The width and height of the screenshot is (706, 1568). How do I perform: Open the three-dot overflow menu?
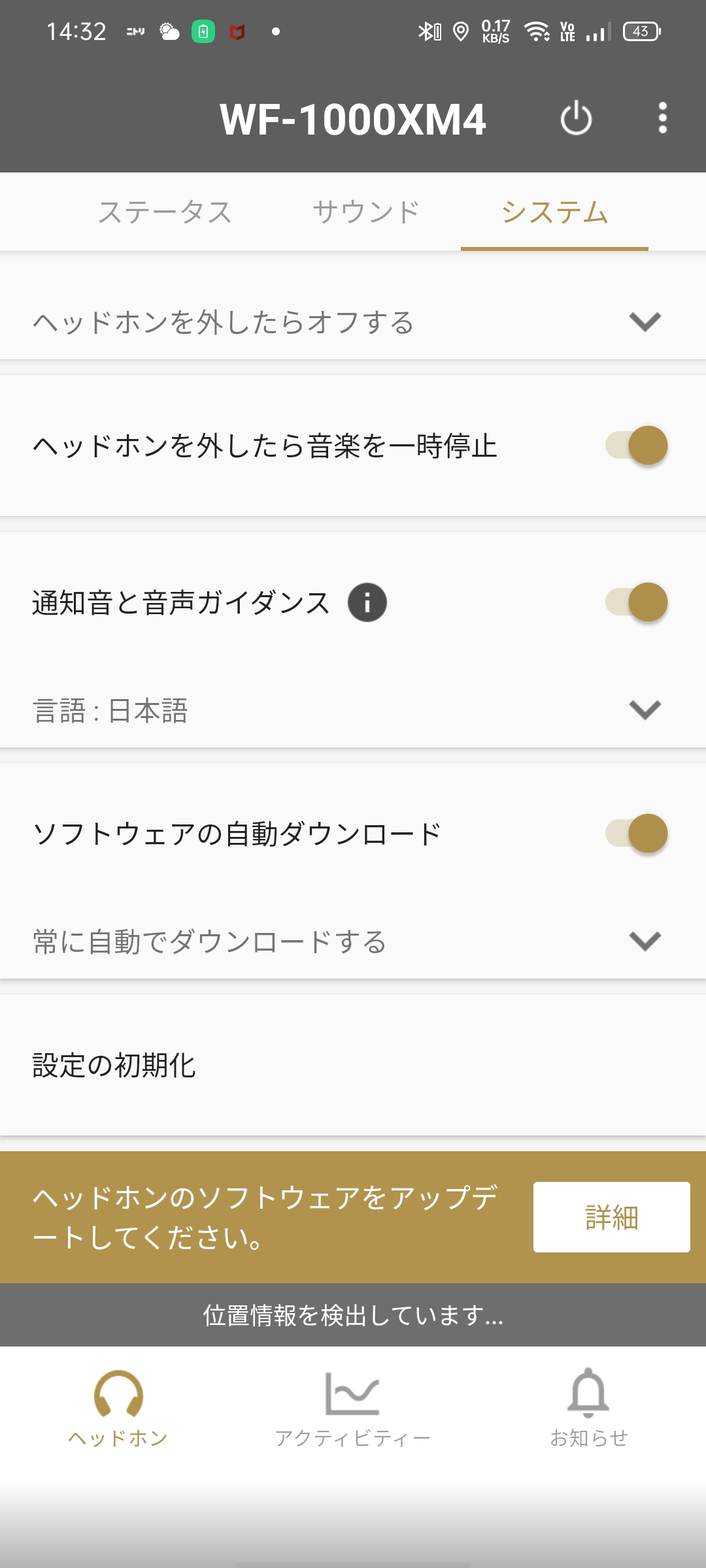pyautogui.click(x=662, y=118)
